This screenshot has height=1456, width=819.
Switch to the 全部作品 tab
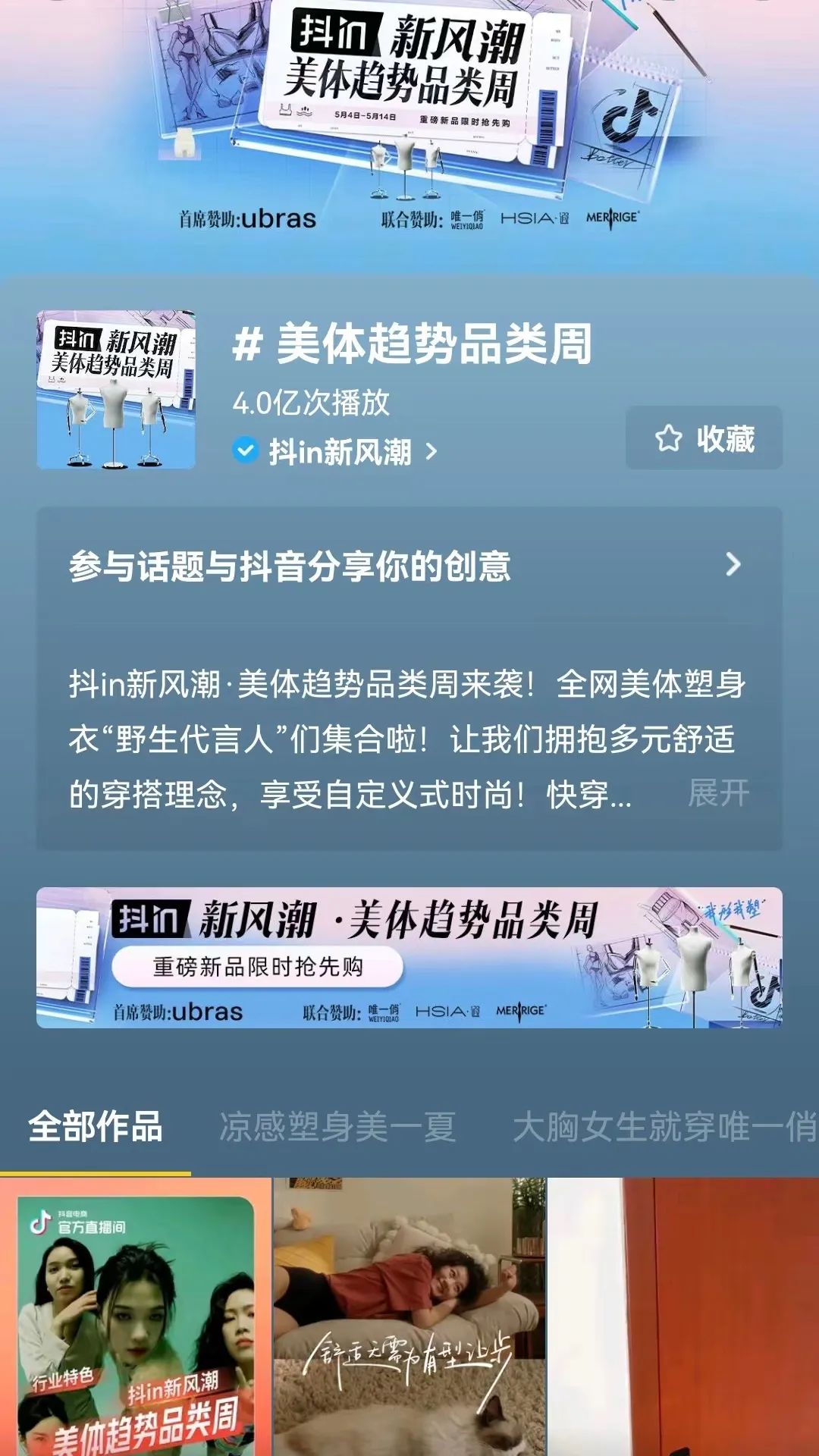click(x=96, y=1127)
